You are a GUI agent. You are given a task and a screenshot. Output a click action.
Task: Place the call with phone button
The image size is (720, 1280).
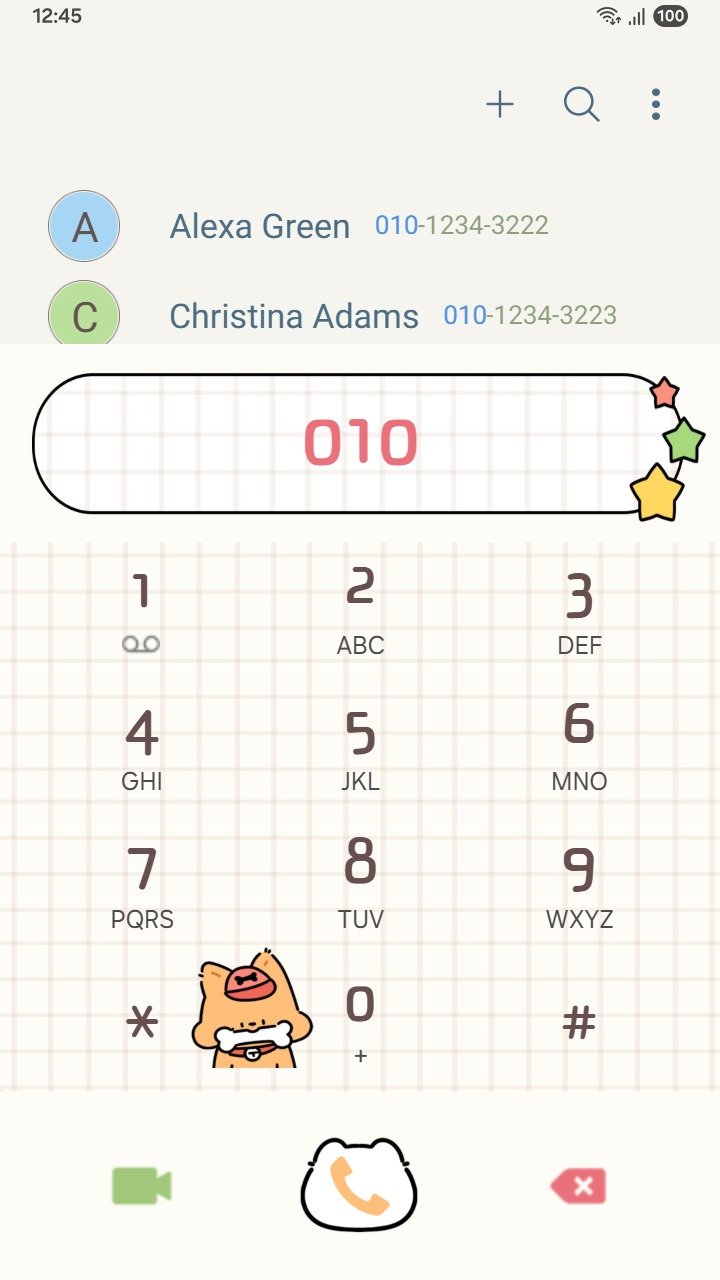pyautogui.click(x=359, y=1186)
